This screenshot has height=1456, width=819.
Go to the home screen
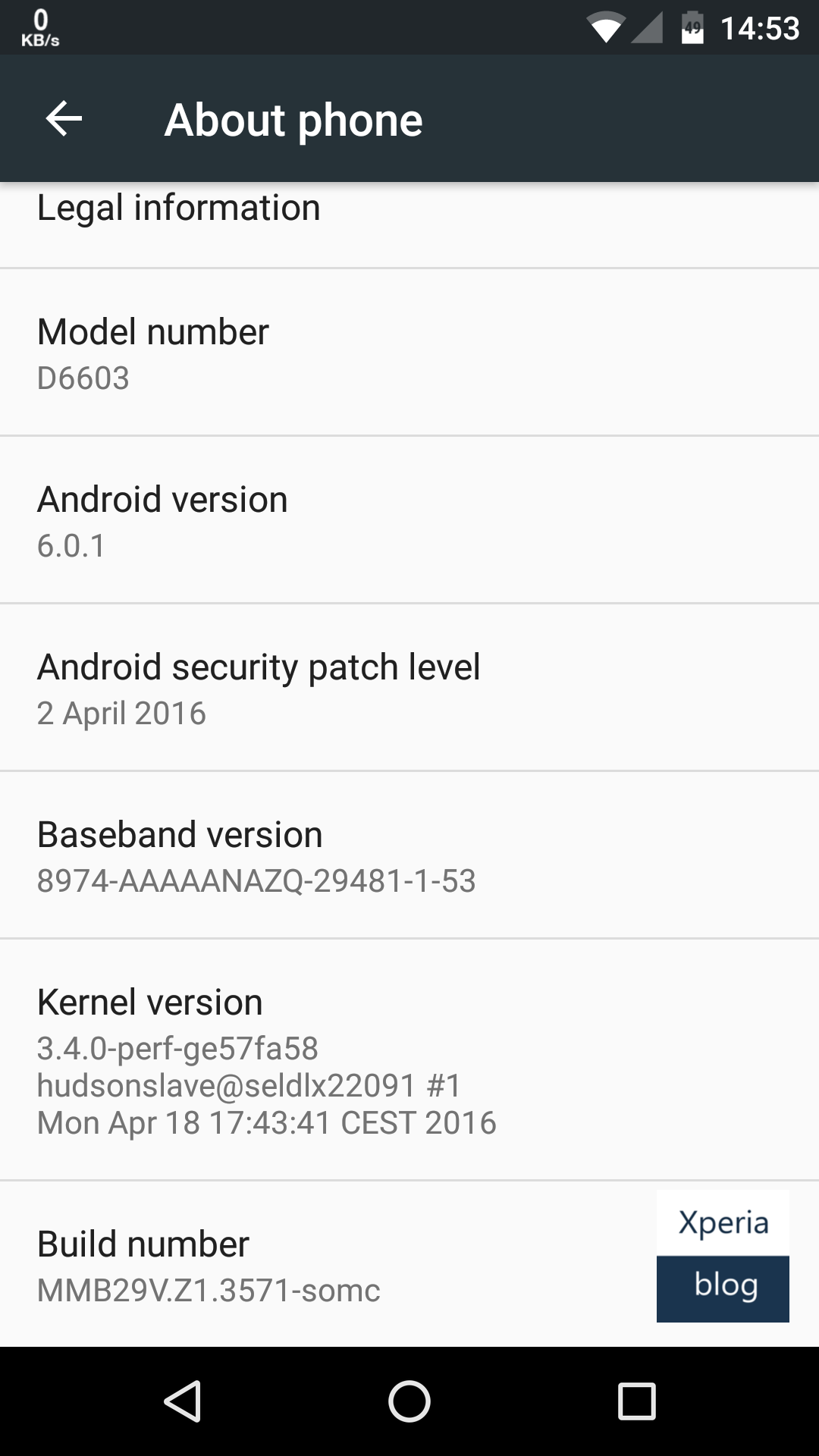coord(409,1401)
